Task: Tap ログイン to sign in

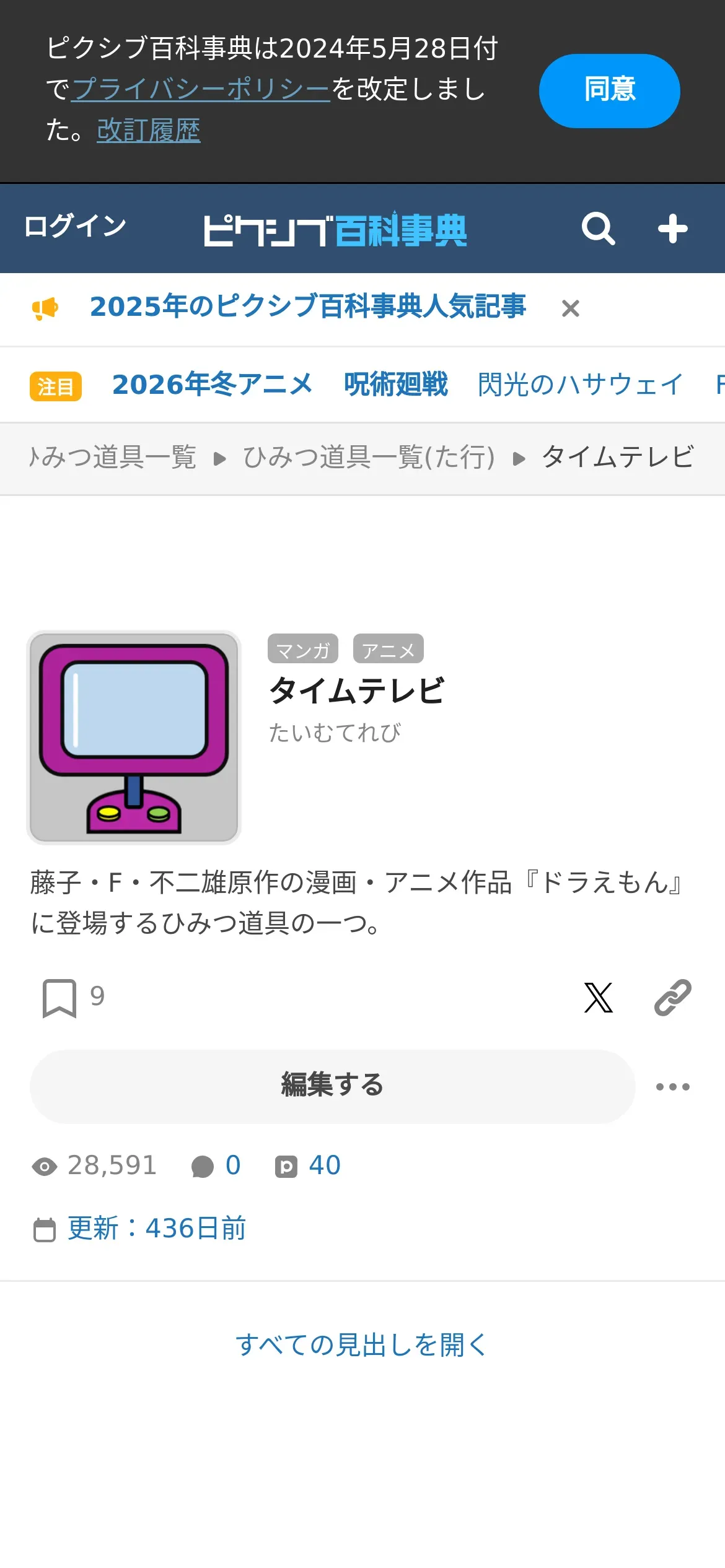Action: (x=75, y=226)
